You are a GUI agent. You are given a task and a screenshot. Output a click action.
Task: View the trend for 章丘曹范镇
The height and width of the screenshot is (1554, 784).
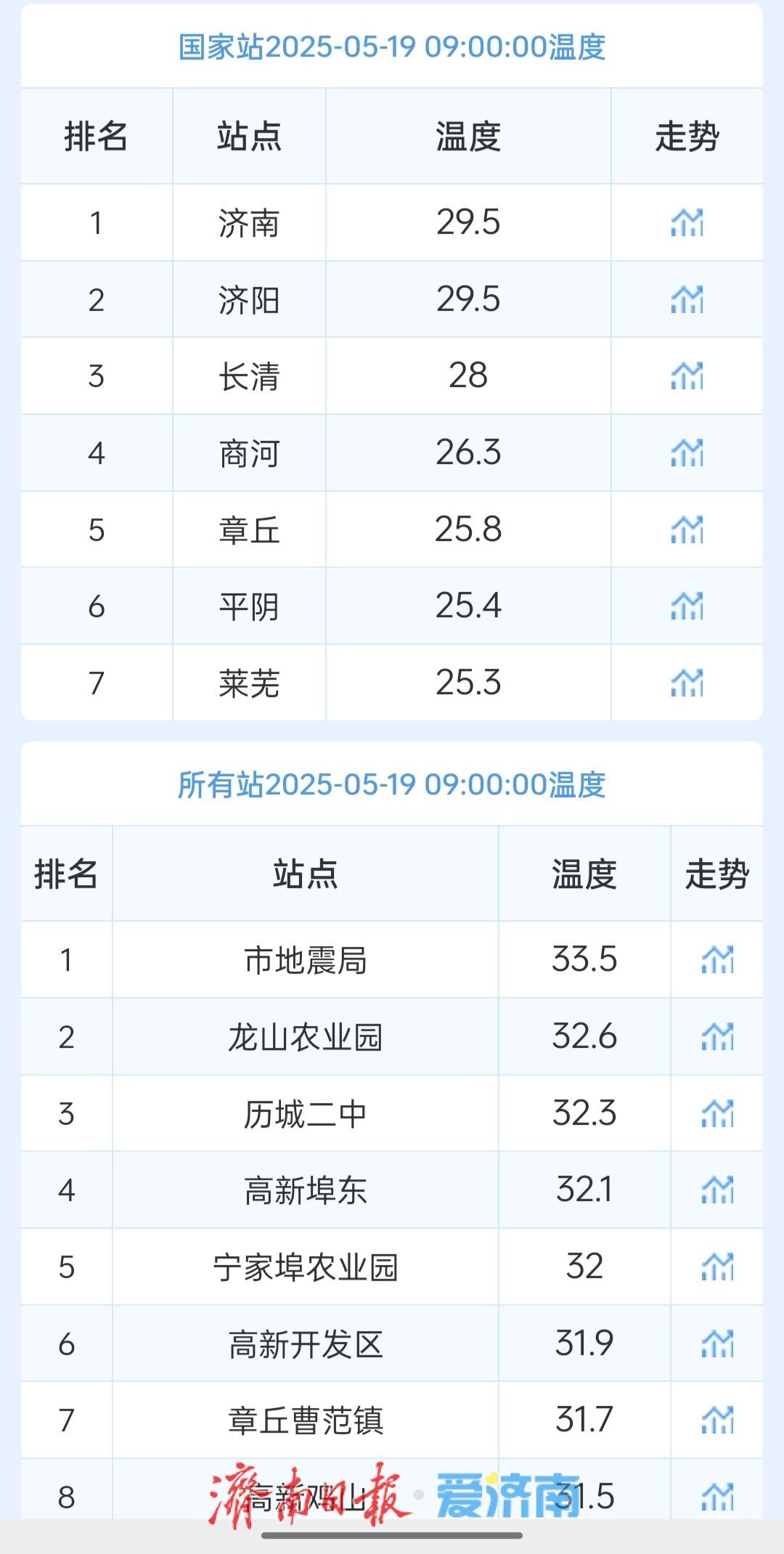pos(717,1420)
